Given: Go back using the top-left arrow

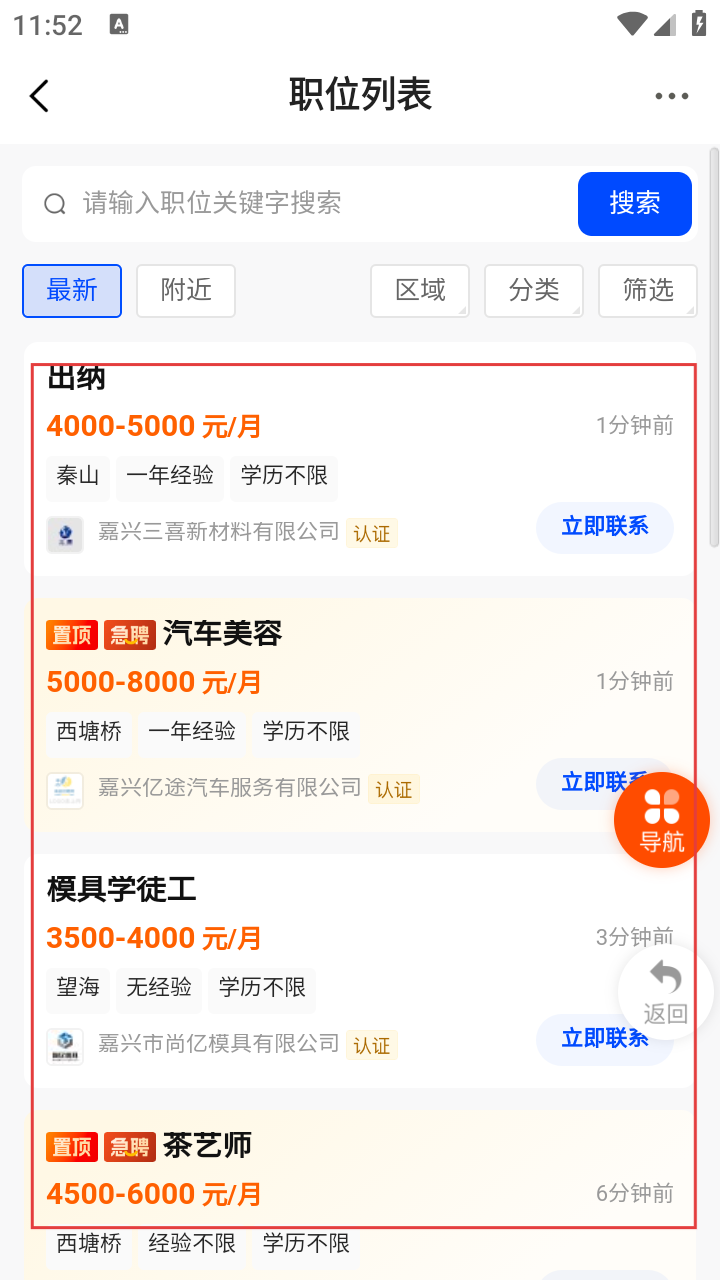Looking at the screenshot, I should click(x=39, y=96).
